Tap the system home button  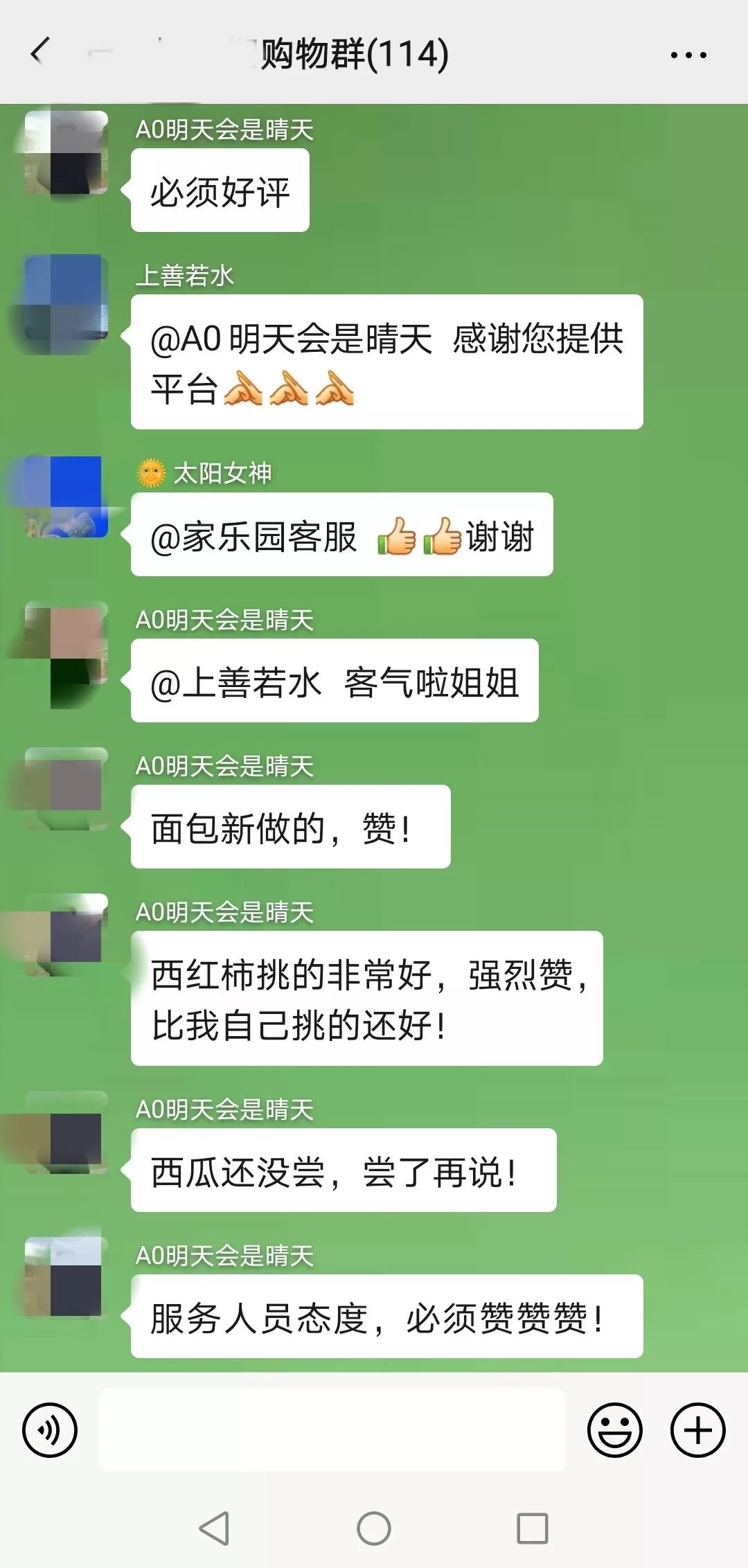pyautogui.click(x=374, y=1529)
